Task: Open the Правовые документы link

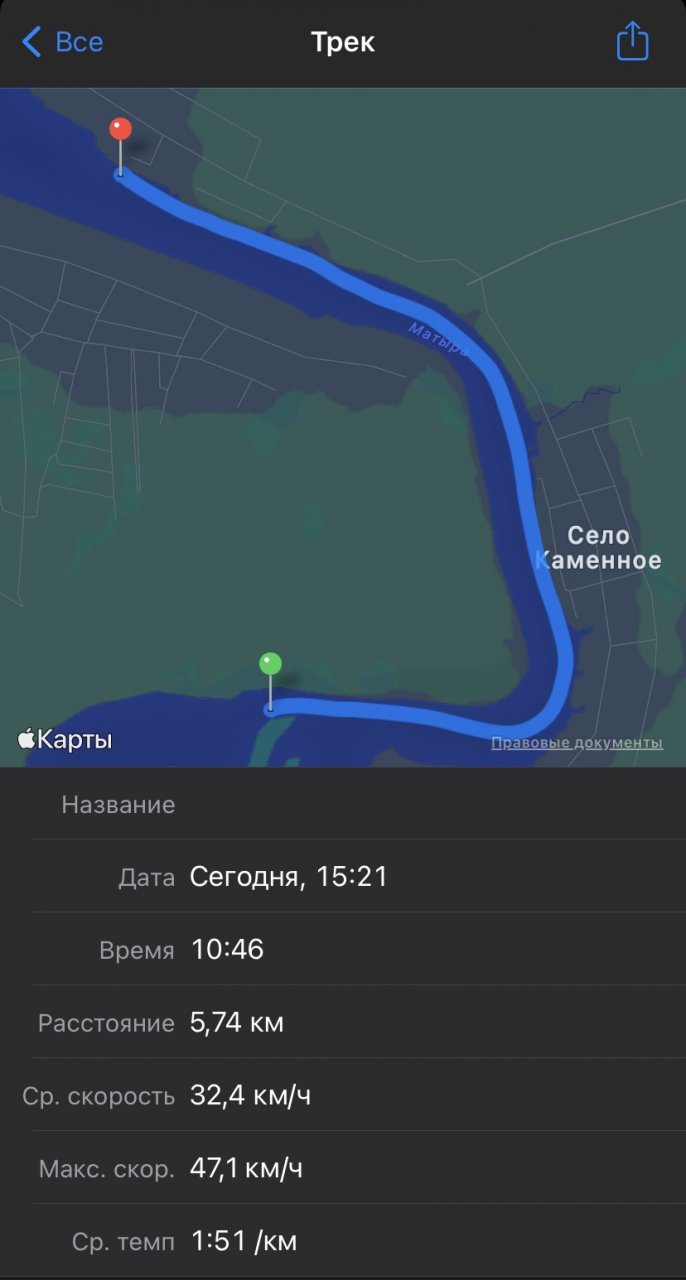Action: [576, 743]
